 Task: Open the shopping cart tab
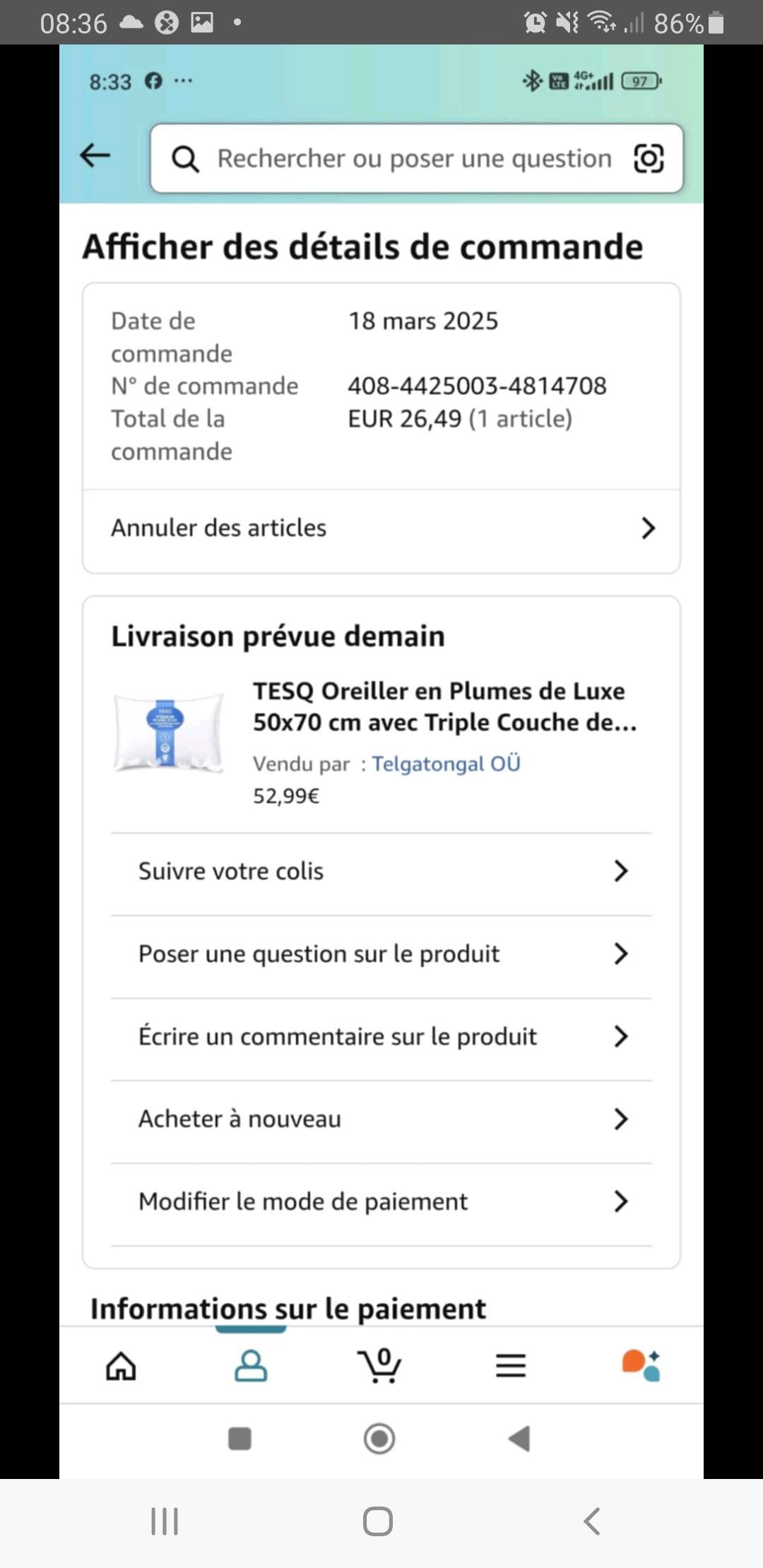point(380,1366)
